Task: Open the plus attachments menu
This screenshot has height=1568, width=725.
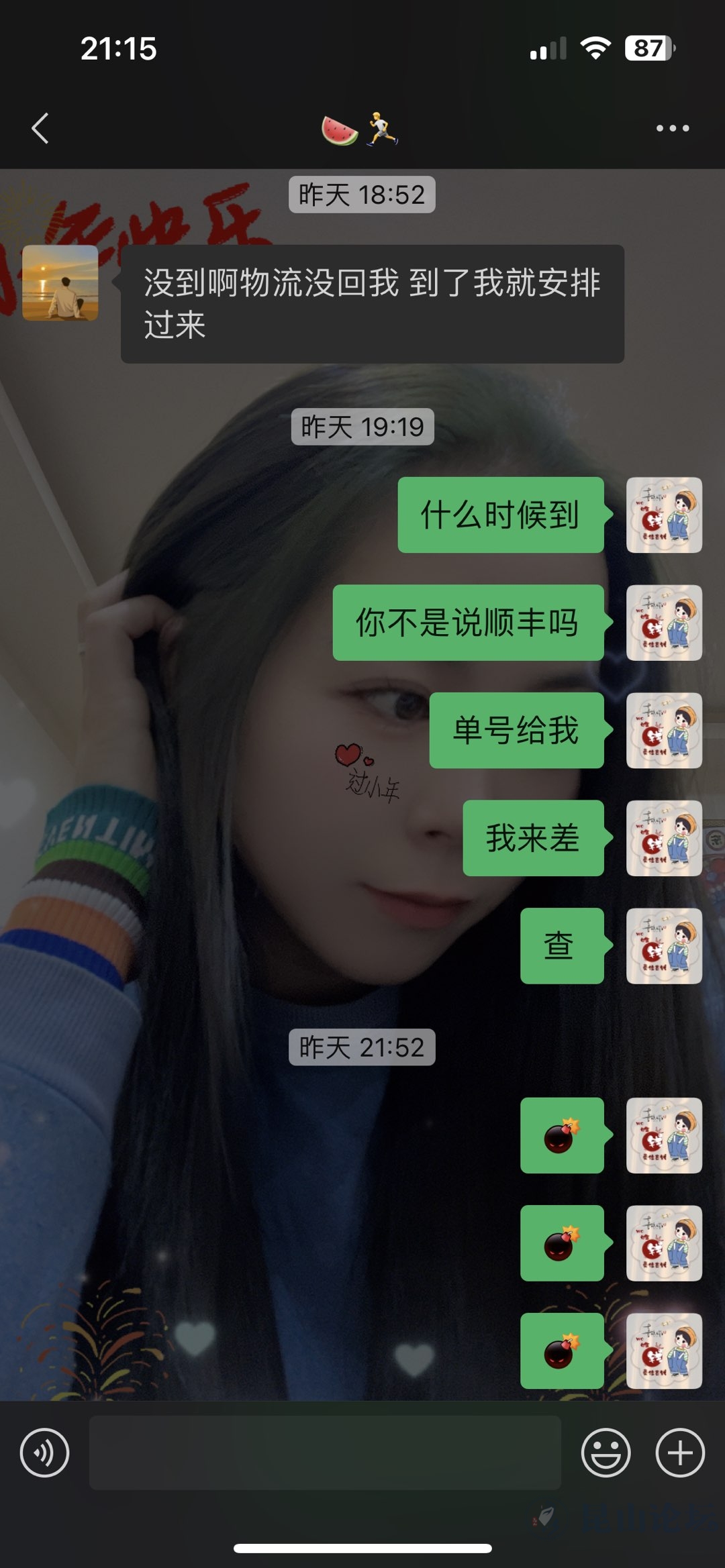Action: click(x=679, y=1453)
